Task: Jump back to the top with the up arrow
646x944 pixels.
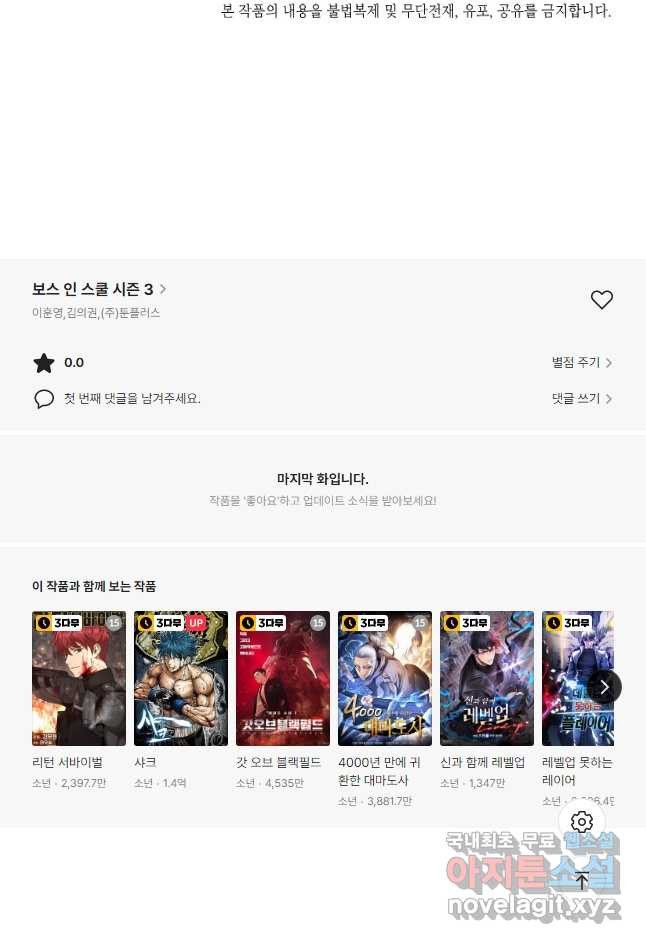Action: click(582, 881)
